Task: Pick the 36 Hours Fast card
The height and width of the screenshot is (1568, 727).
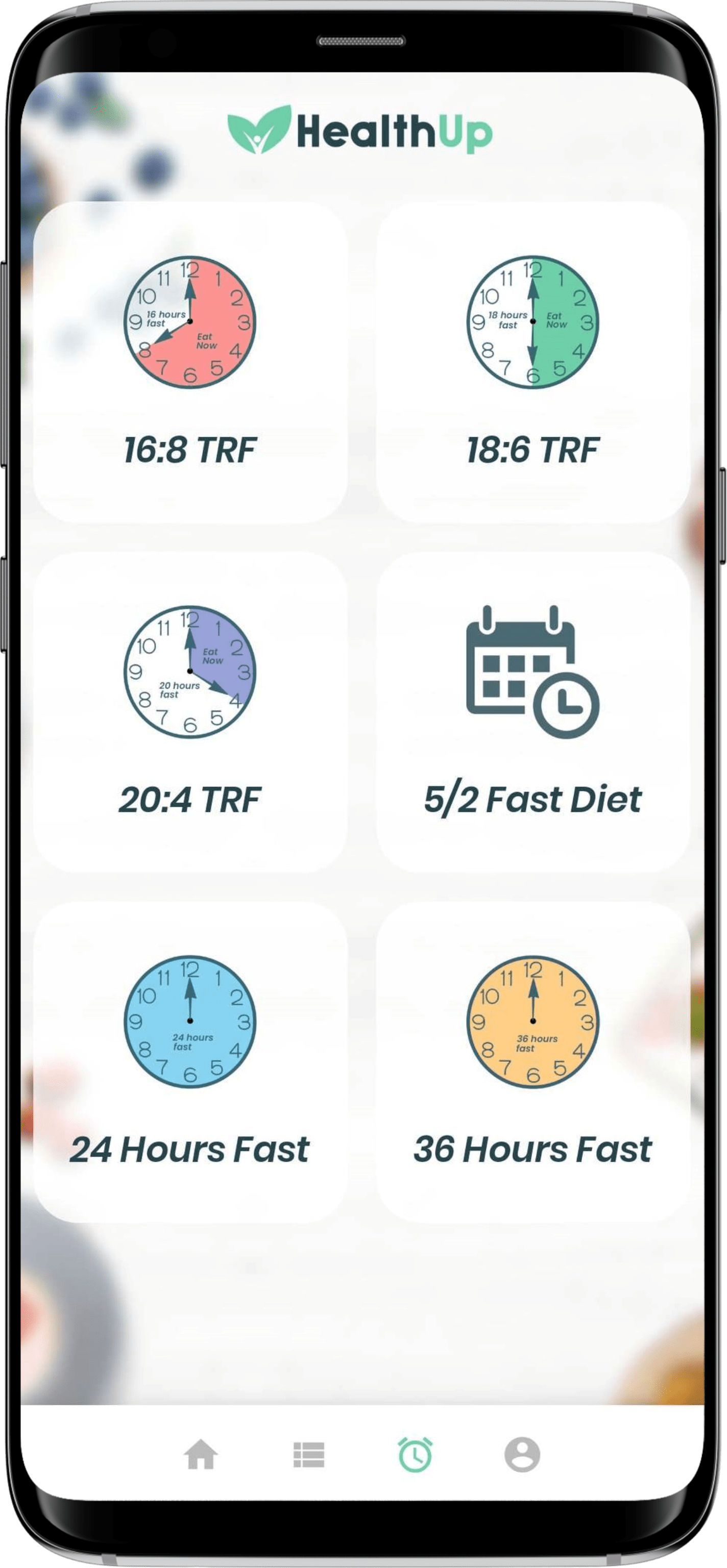Action: [x=533, y=1062]
